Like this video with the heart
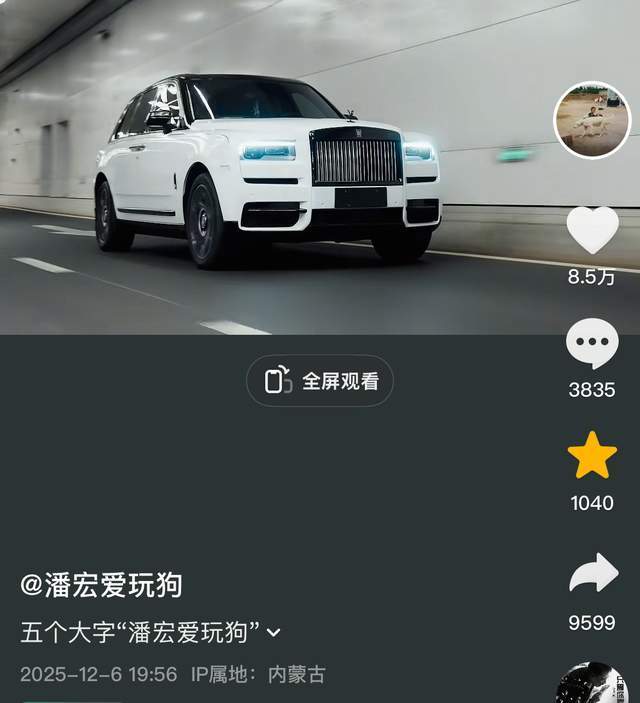Viewport: 640px width, 703px height. tap(592, 231)
